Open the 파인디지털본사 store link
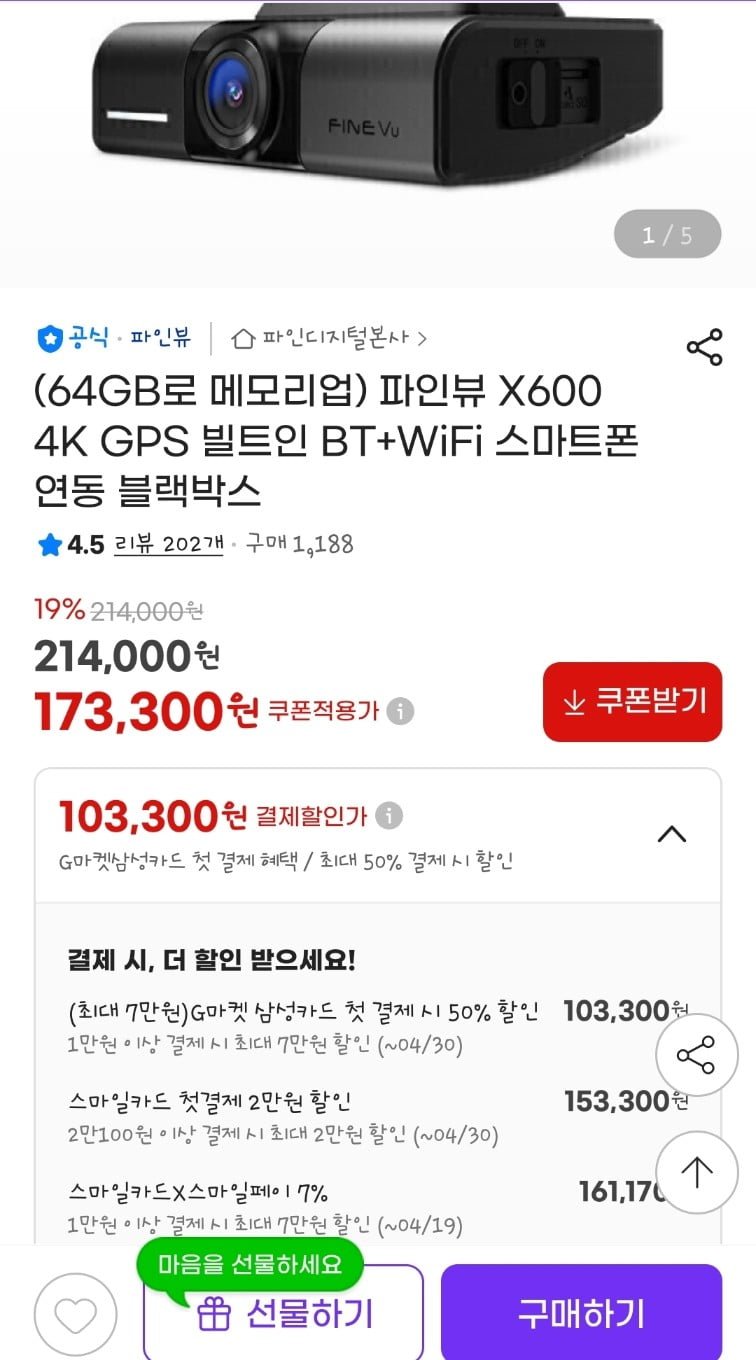Screen dimensions: 756x1360 coord(329,338)
